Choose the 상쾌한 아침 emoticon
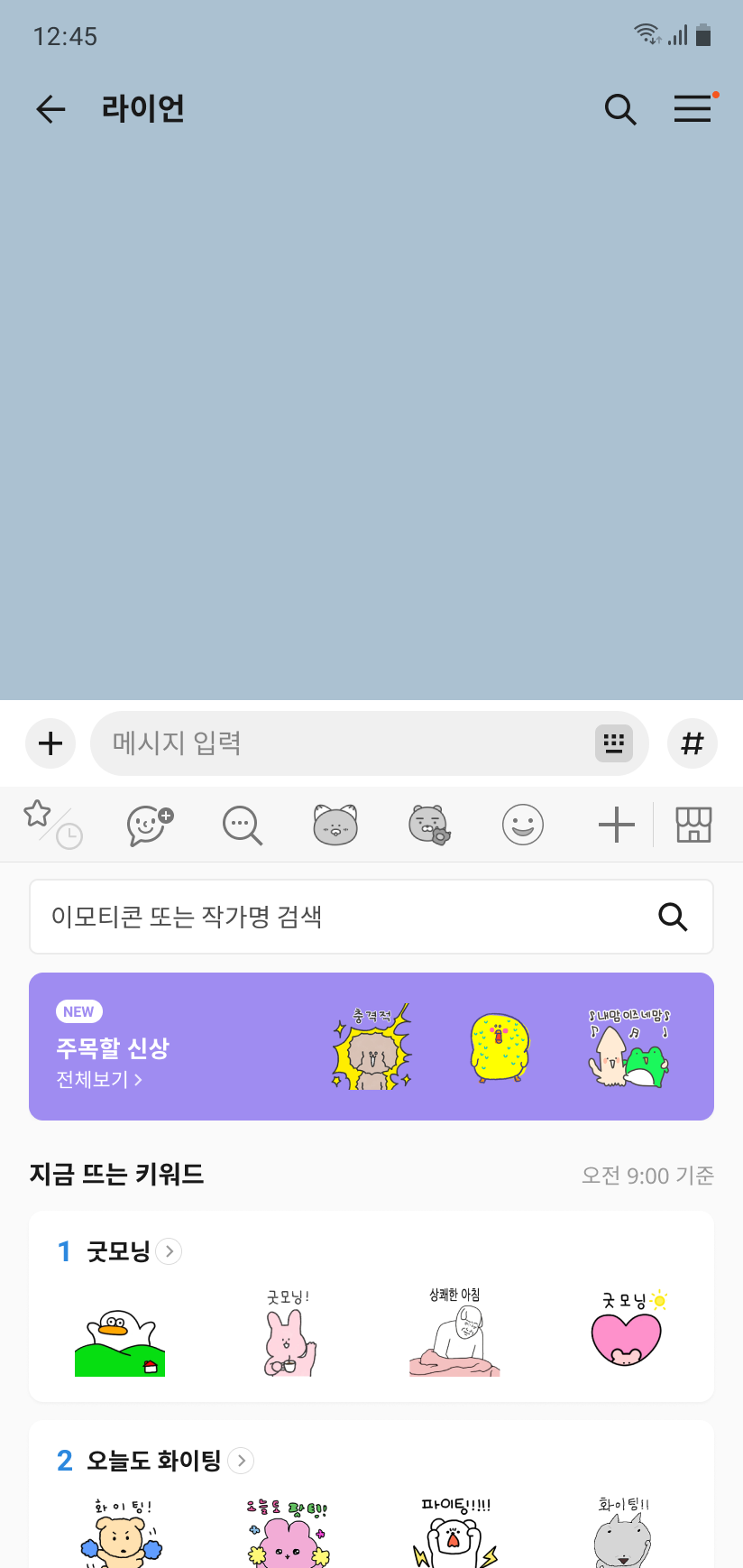Screen dimensions: 743x1568 (455, 1335)
